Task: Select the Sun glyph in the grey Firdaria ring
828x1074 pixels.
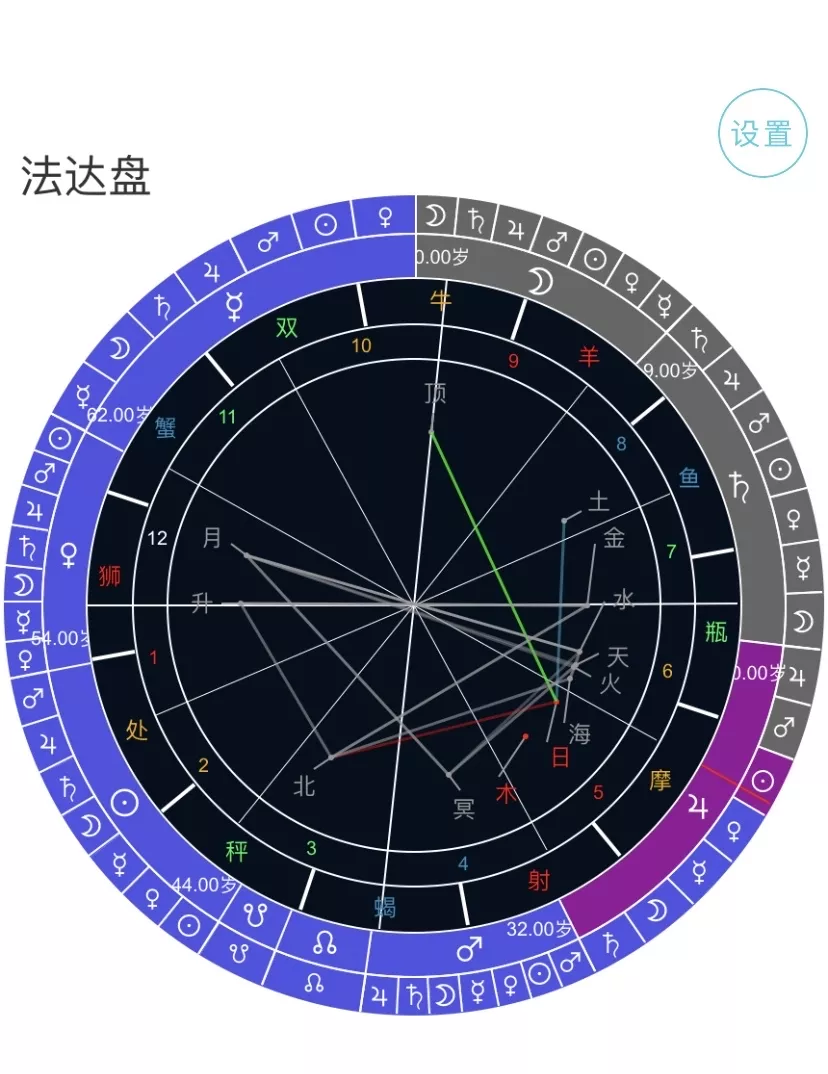Action: [x=595, y=260]
